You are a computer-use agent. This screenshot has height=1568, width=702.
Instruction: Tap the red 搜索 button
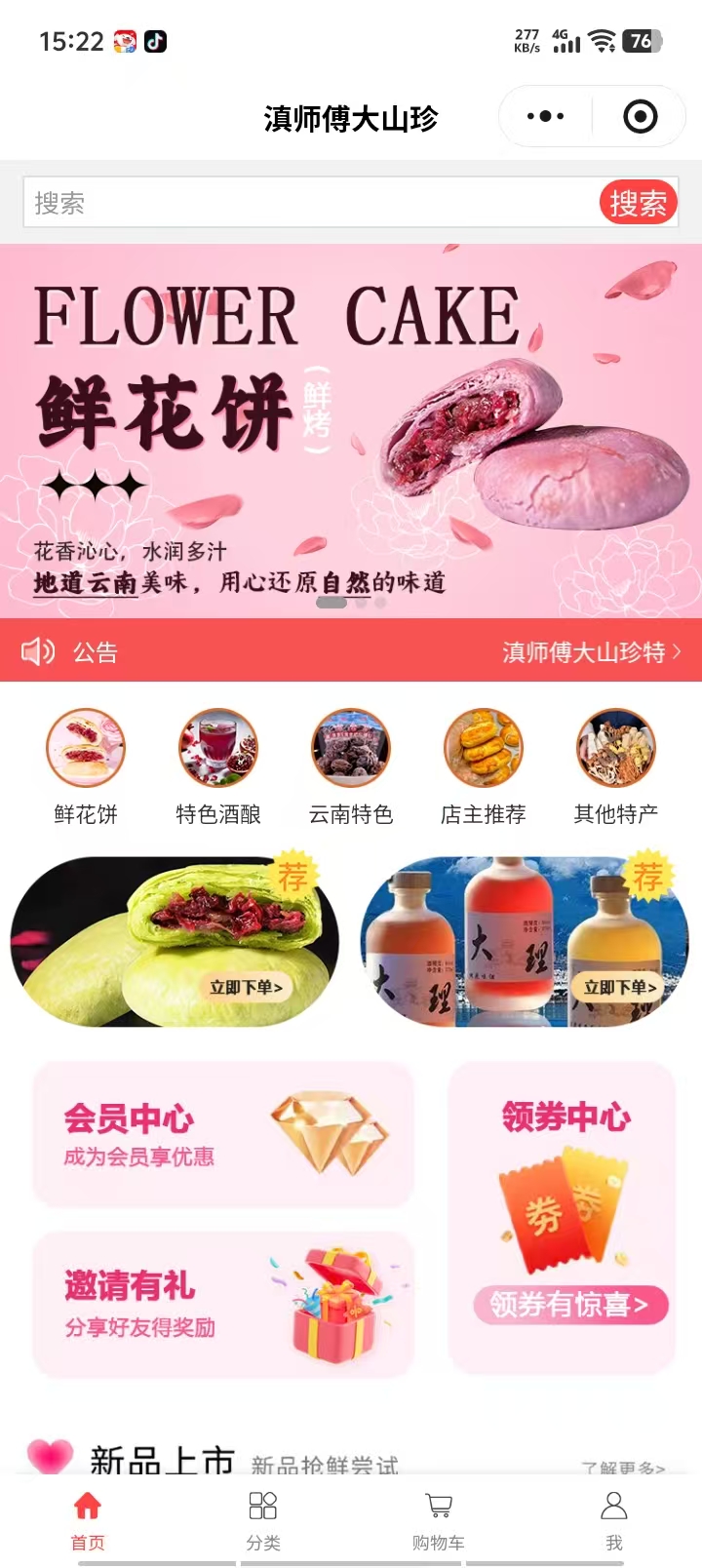tap(638, 203)
